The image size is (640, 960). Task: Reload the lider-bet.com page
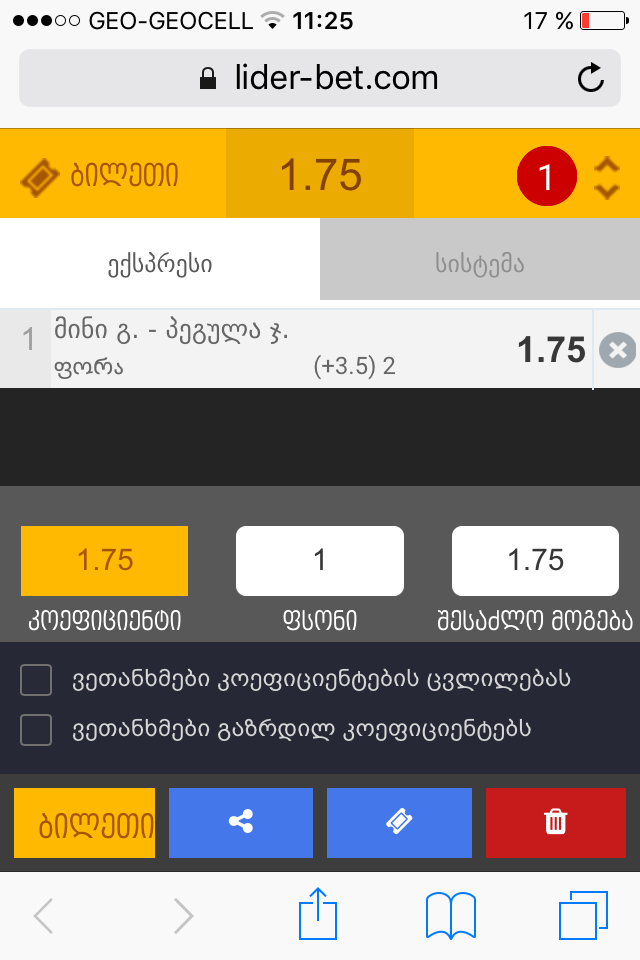[x=591, y=78]
